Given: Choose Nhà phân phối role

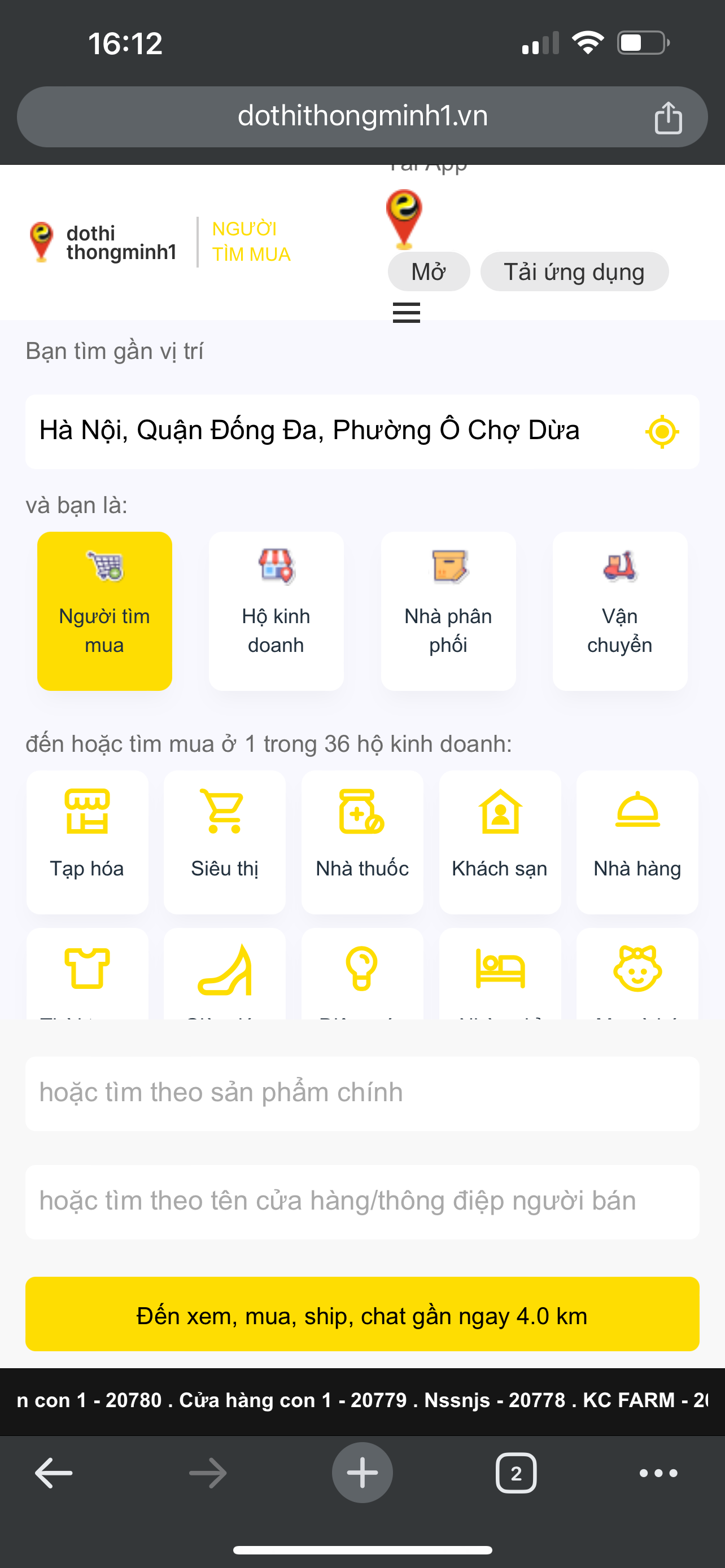Looking at the screenshot, I should point(448,611).
